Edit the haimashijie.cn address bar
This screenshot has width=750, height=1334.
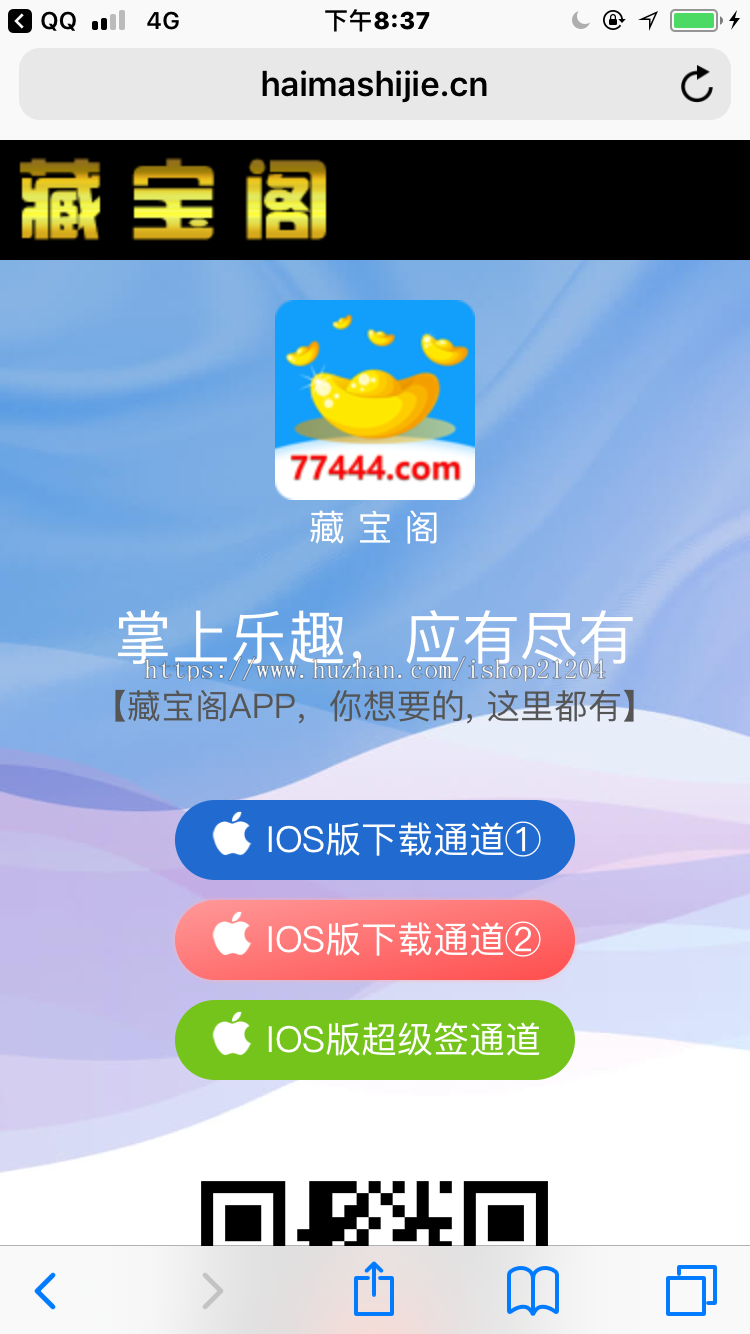[374, 85]
